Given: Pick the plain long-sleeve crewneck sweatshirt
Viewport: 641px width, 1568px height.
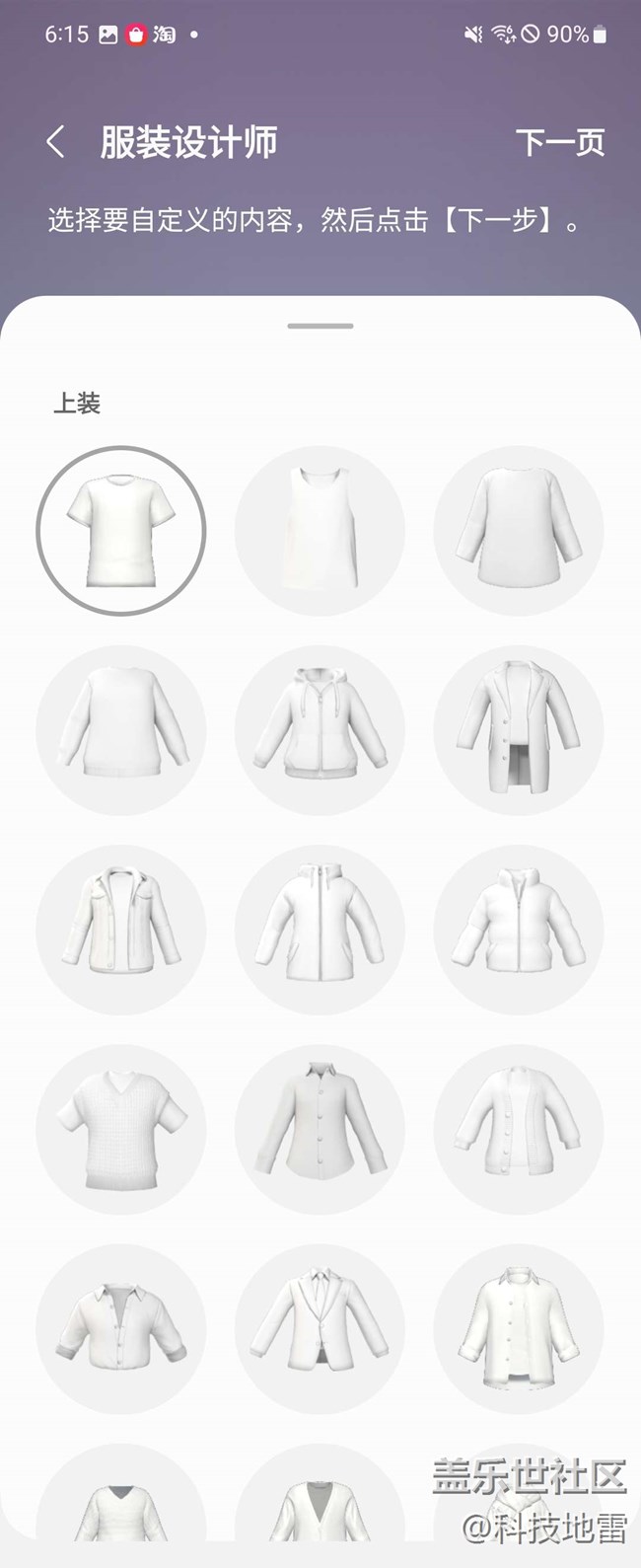Looking at the screenshot, I should [x=121, y=730].
